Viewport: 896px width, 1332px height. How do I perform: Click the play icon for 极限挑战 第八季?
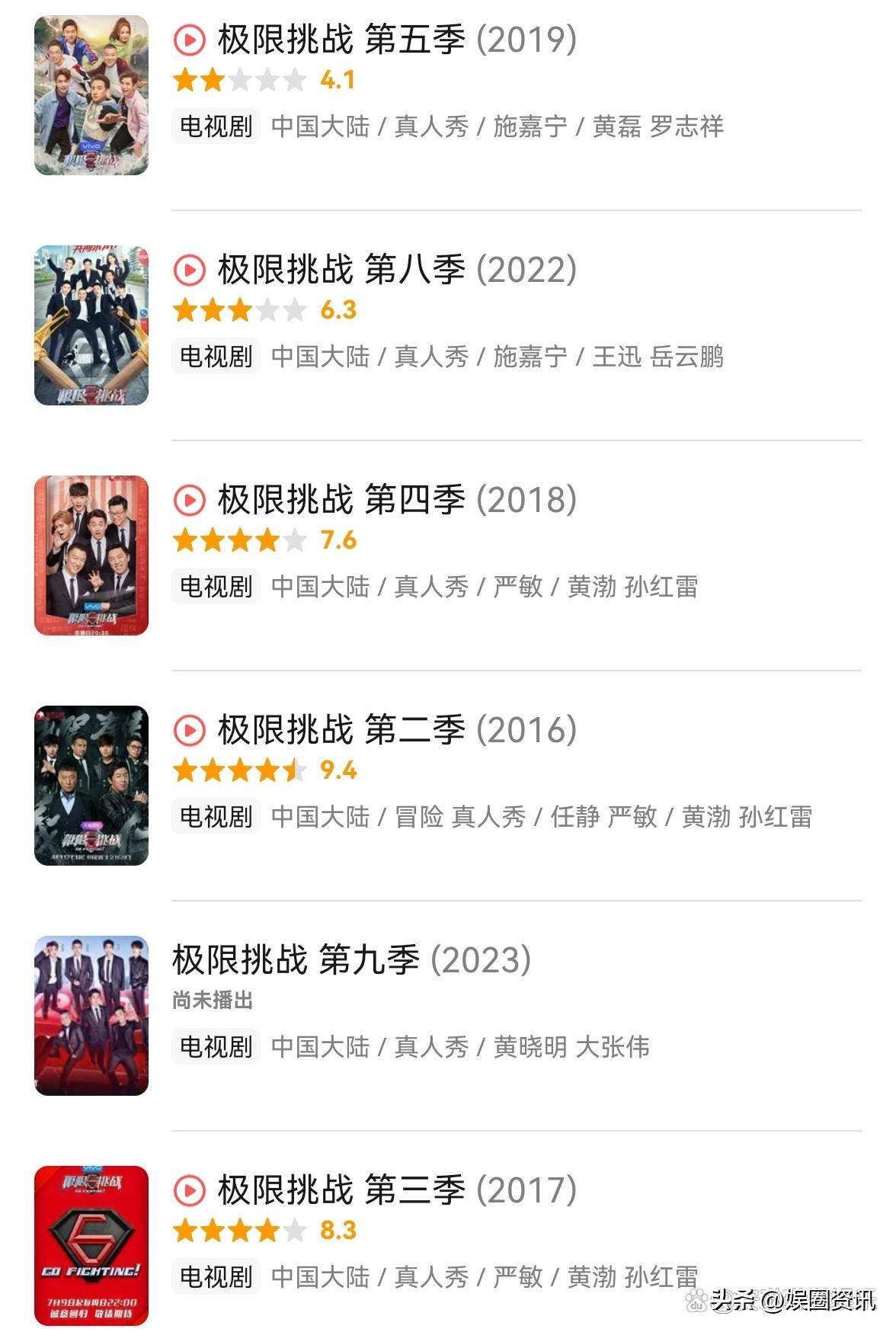click(192, 271)
